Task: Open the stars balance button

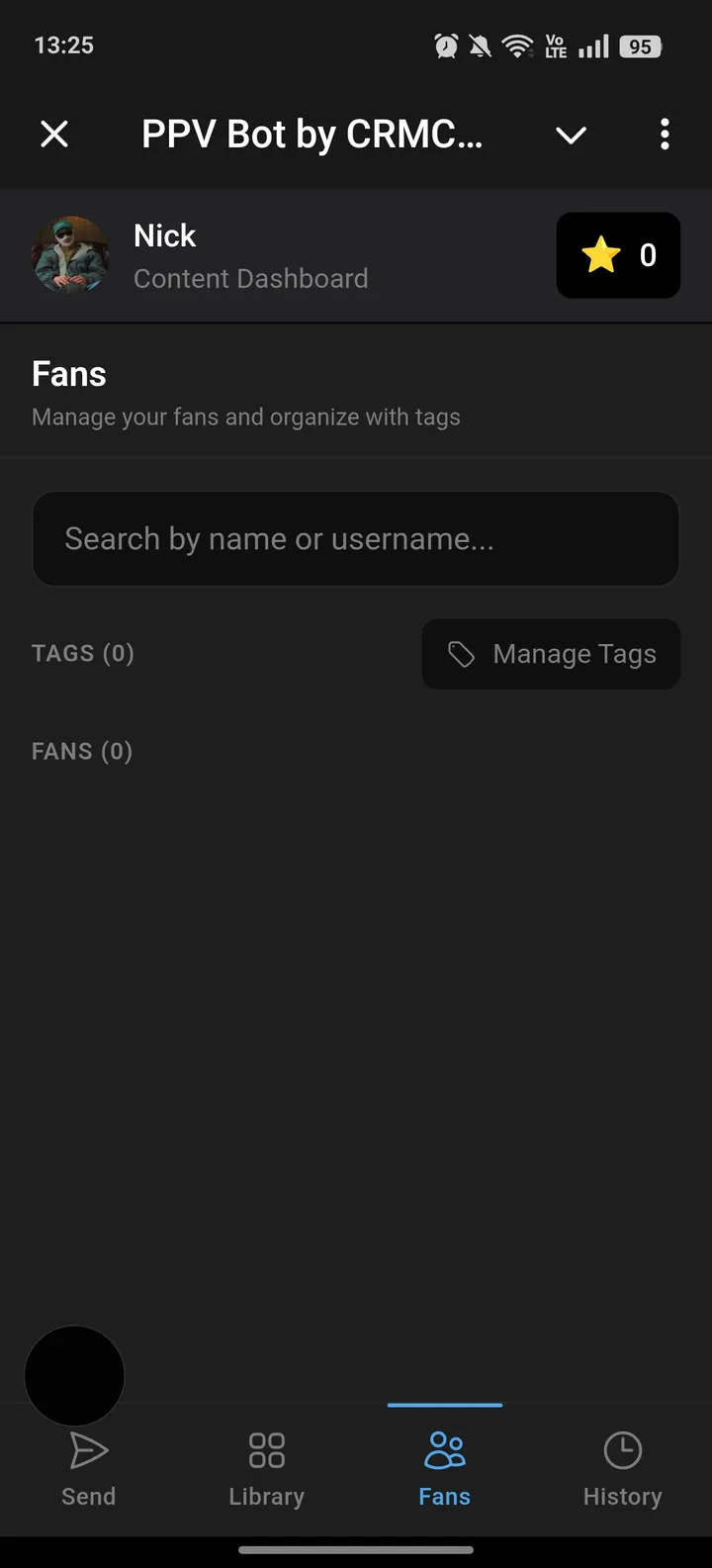Action: point(618,255)
